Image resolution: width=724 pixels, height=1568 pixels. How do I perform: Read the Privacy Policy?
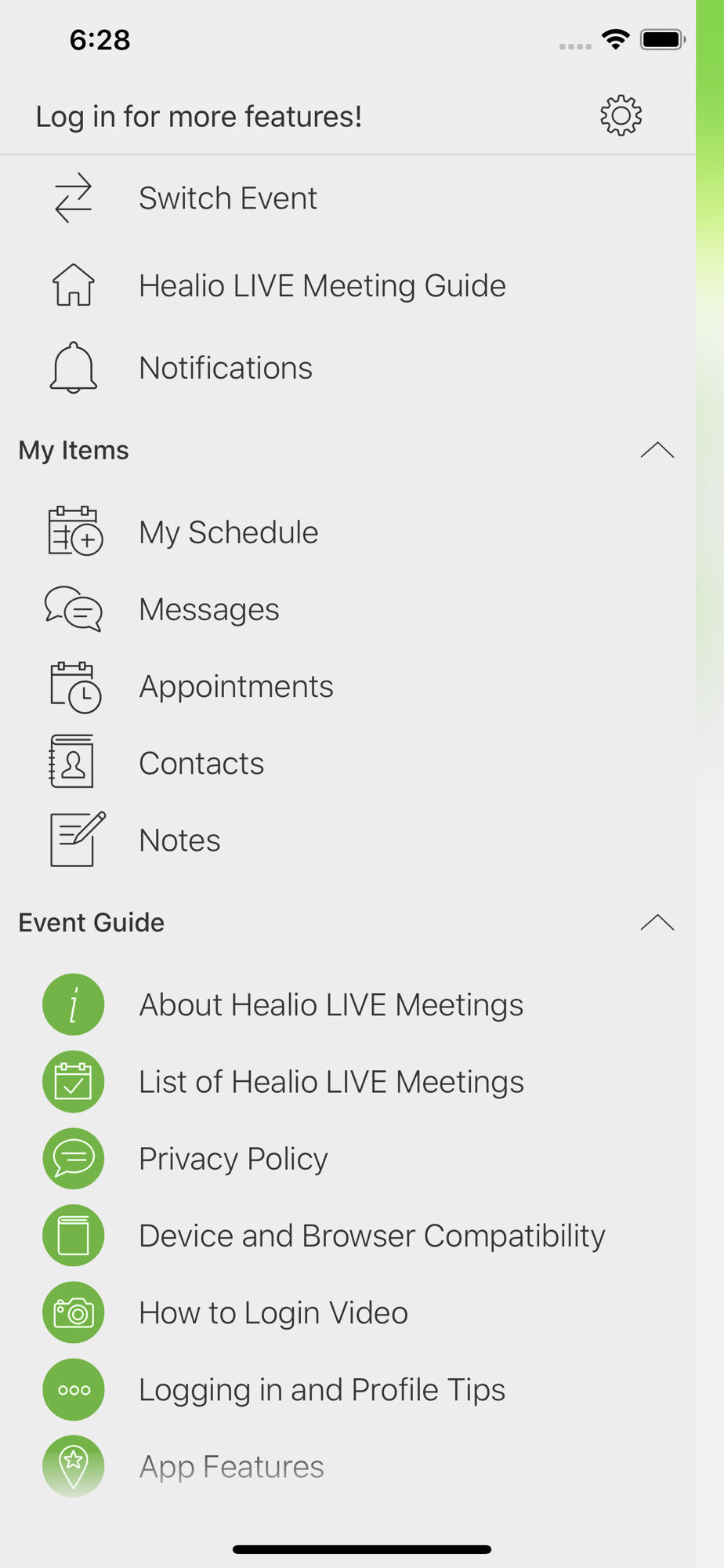tap(348, 1158)
